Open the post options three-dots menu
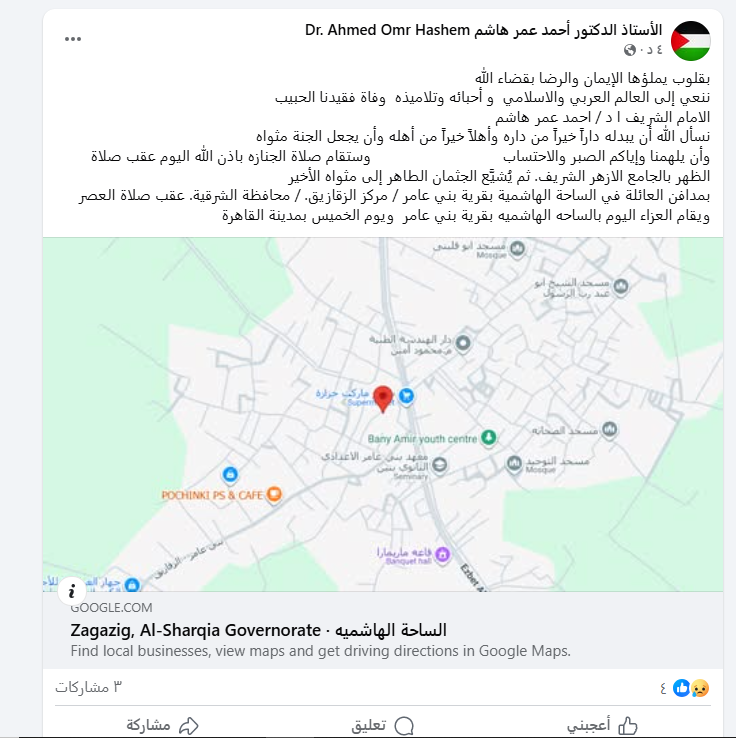The width and height of the screenshot is (736, 738). pyautogui.click(x=70, y=40)
